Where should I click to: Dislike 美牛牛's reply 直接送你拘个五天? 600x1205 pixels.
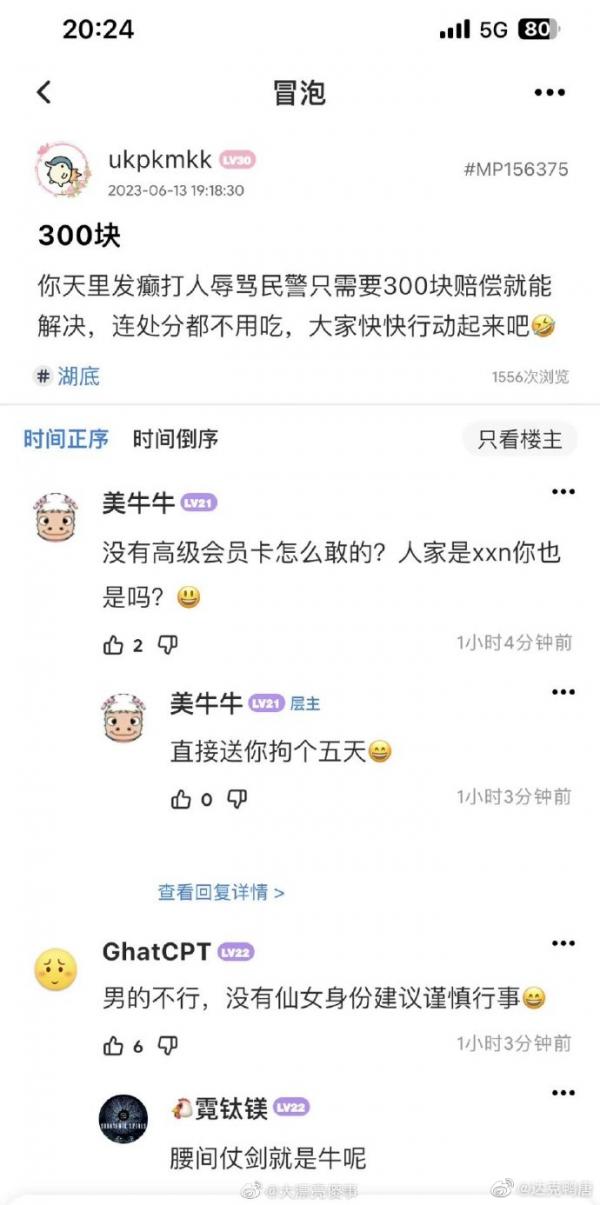click(237, 799)
